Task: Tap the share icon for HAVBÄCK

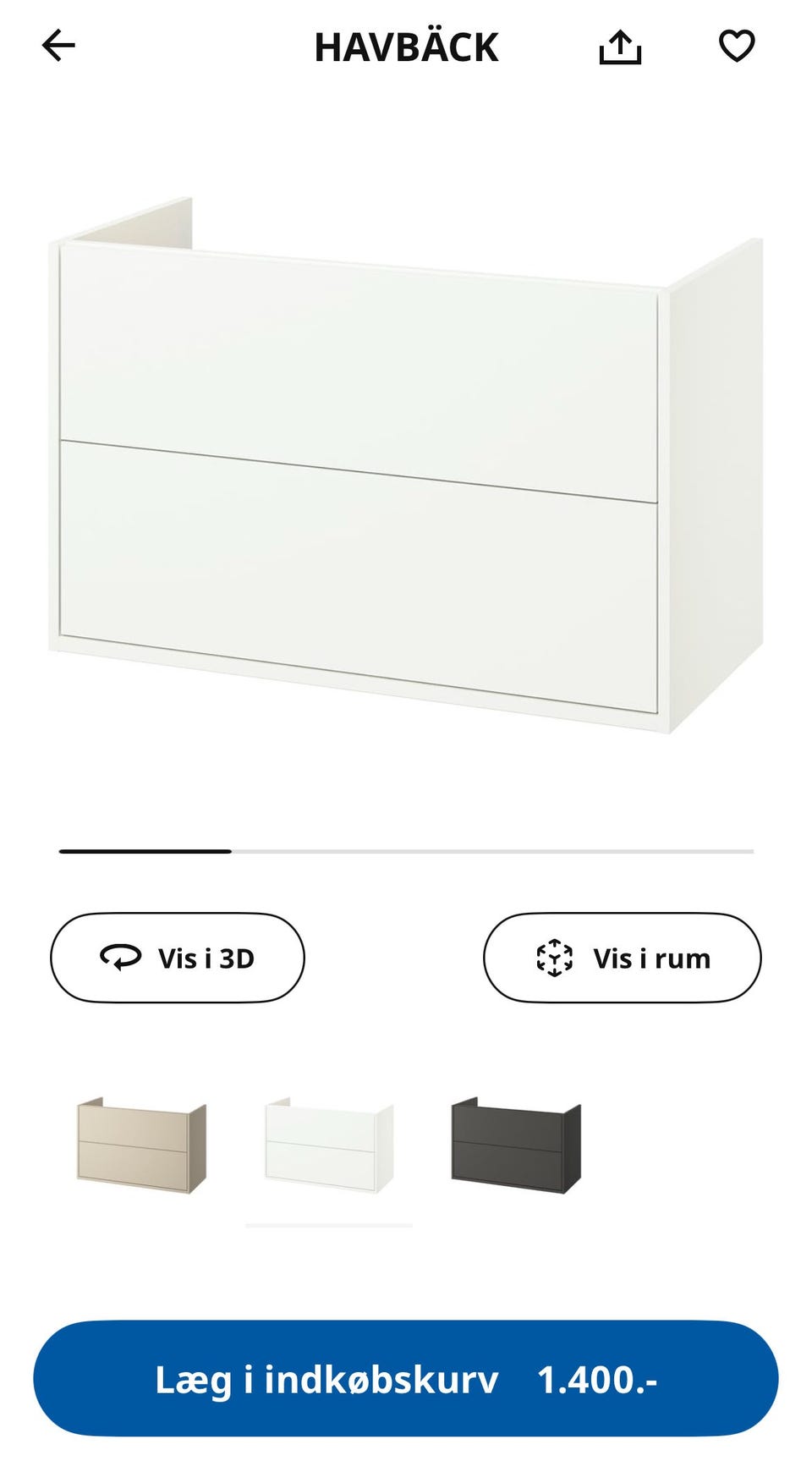Action: pos(621,47)
